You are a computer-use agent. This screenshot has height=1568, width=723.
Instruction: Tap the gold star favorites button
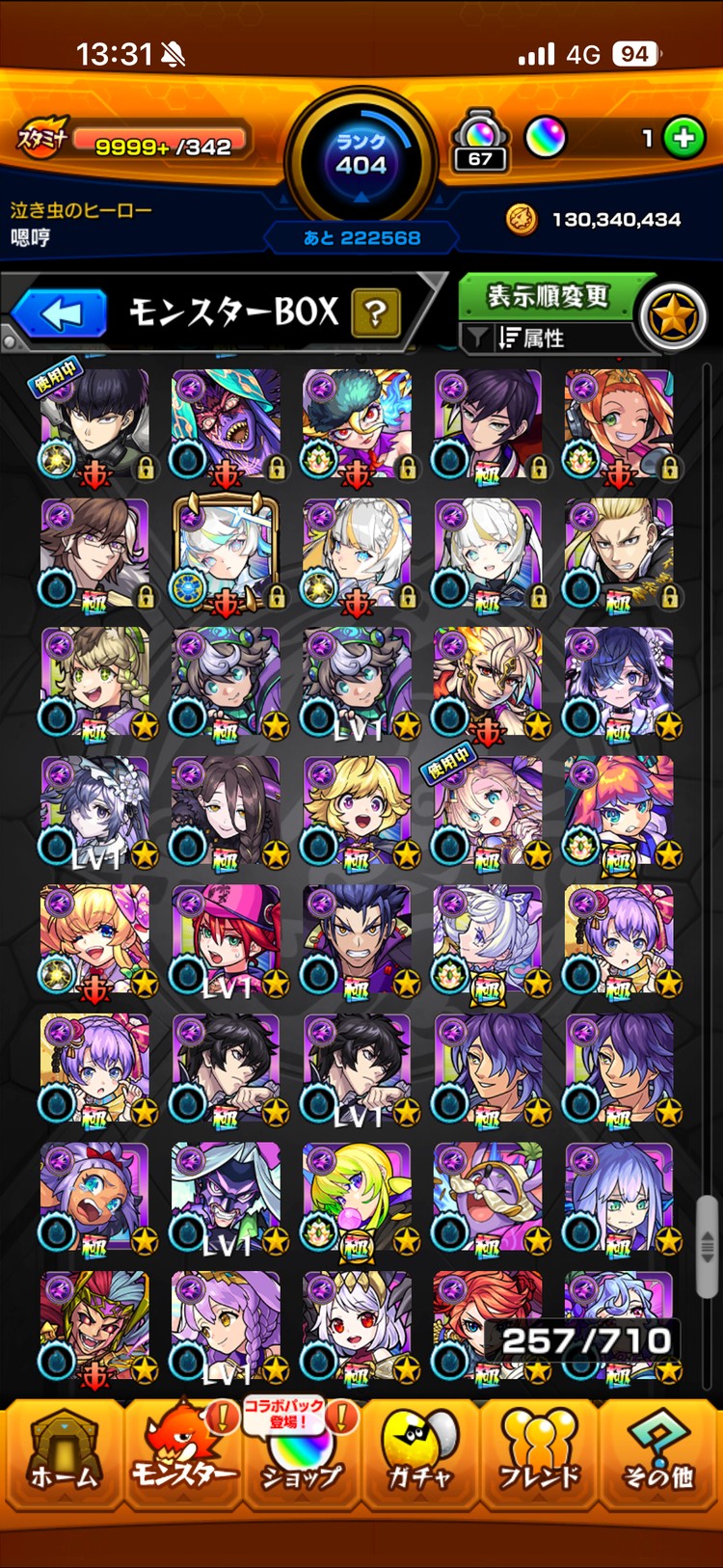673,316
